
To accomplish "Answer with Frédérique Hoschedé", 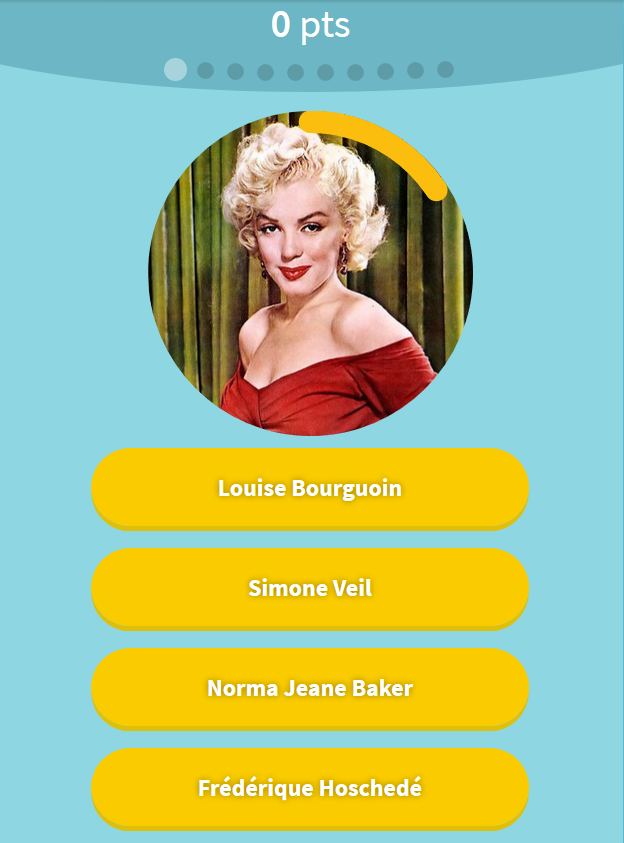I will 310,788.
